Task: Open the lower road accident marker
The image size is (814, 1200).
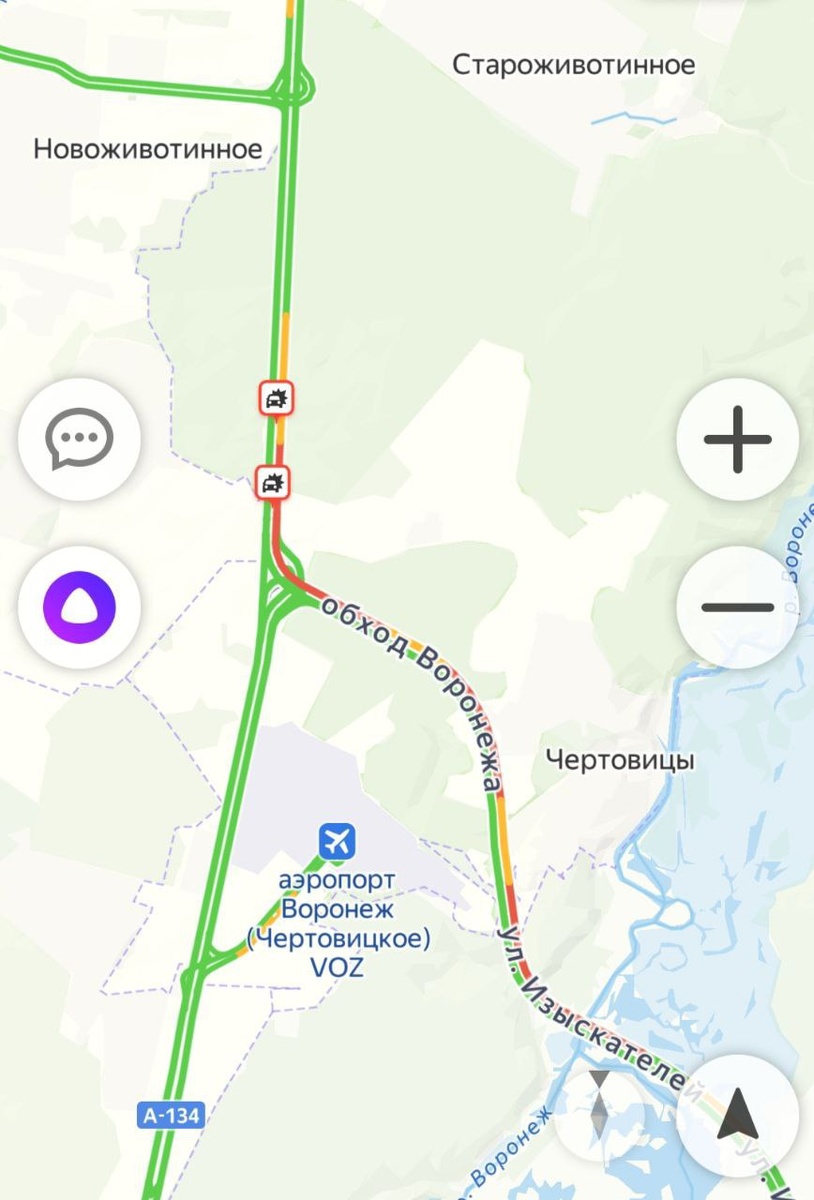Action: [x=272, y=484]
